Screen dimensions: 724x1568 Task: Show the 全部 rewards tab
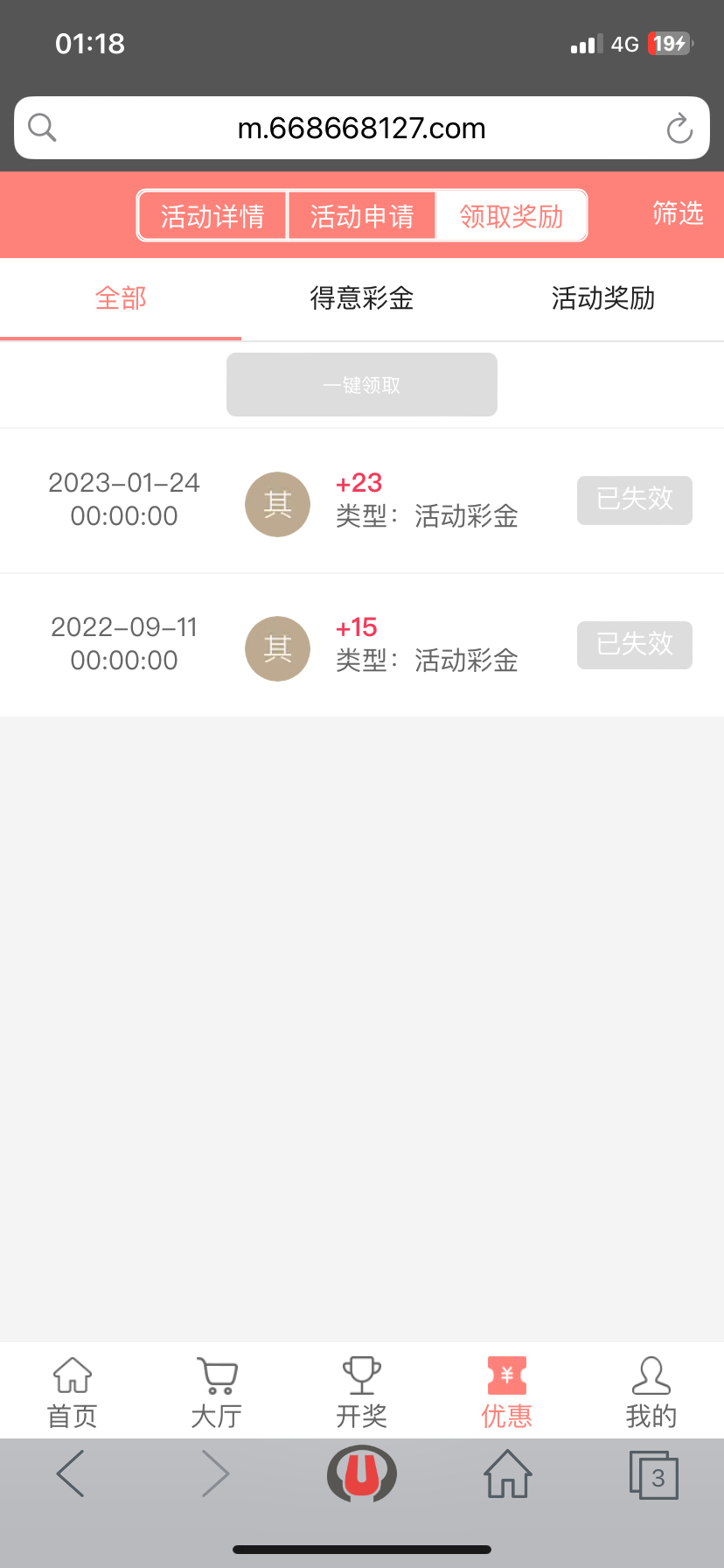[121, 298]
